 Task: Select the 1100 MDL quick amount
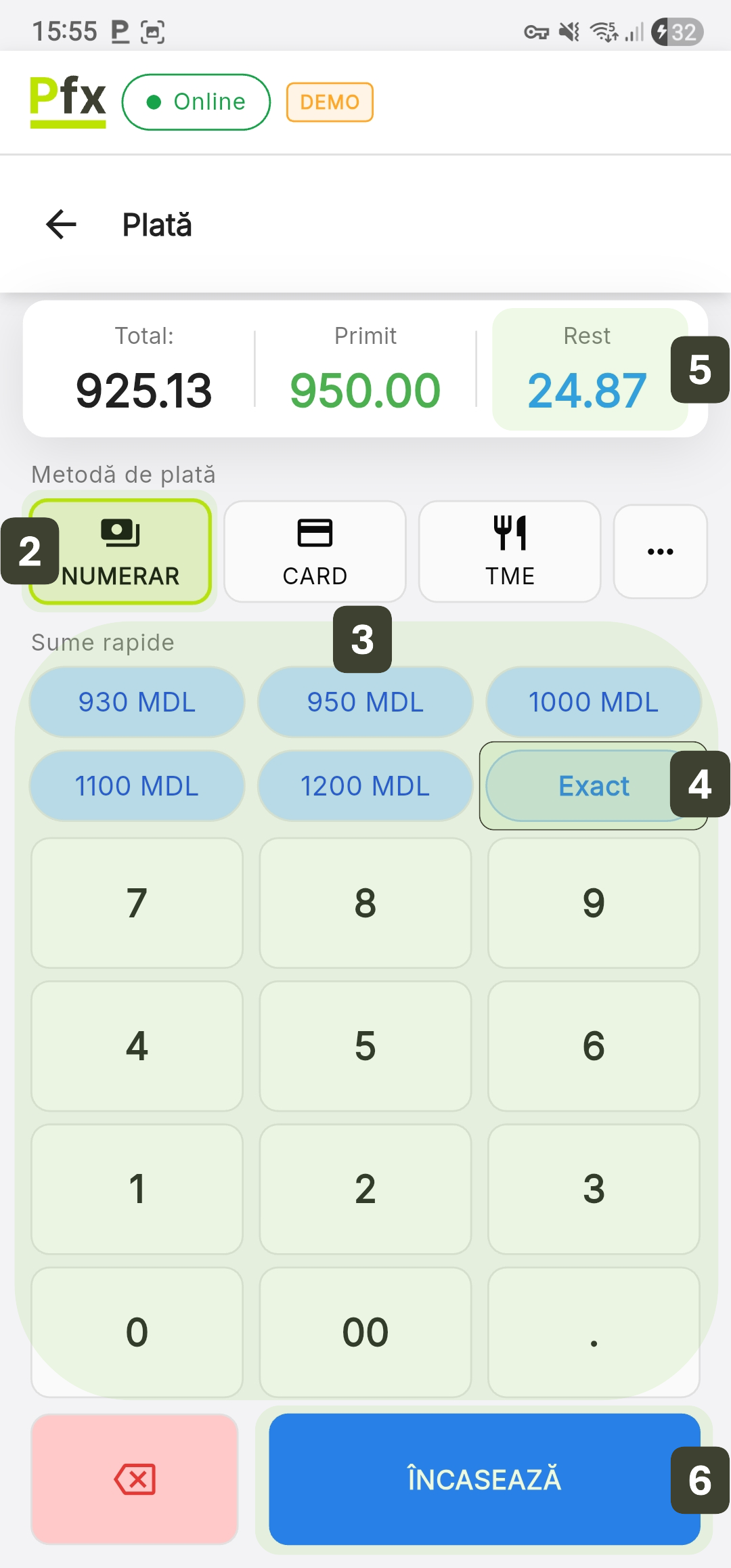(x=137, y=786)
